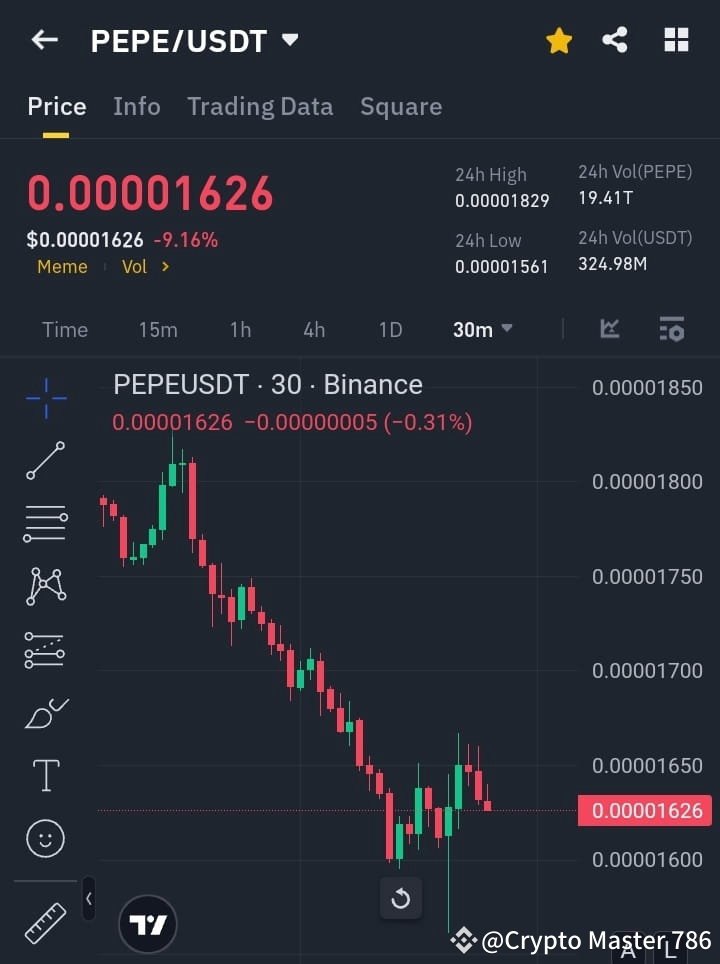720x964 pixels.
Task: Share the PEPE/USDT chart
Action: pyautogui.click(x=616, y=40)
